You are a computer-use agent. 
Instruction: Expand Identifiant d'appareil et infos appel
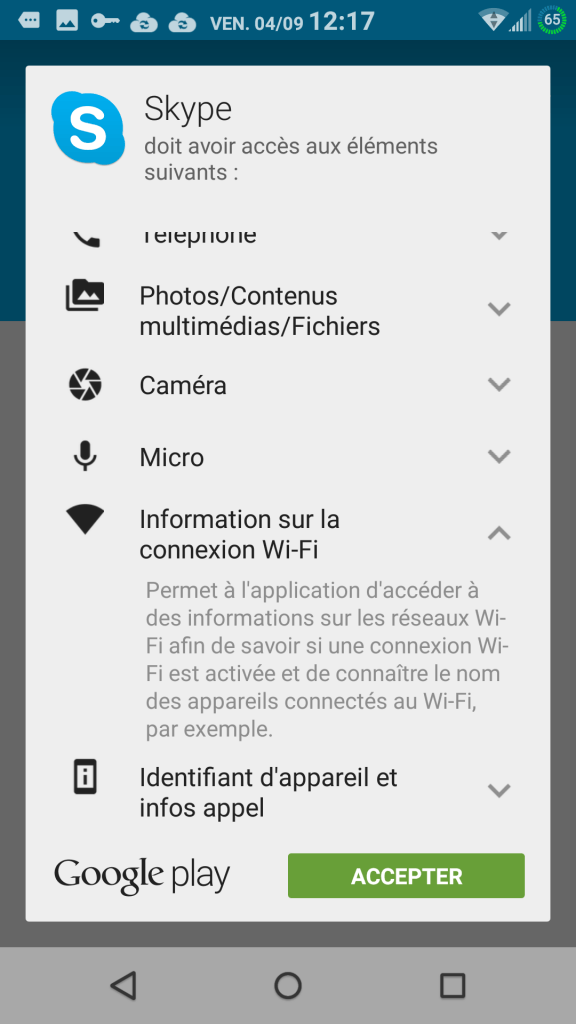287,792
